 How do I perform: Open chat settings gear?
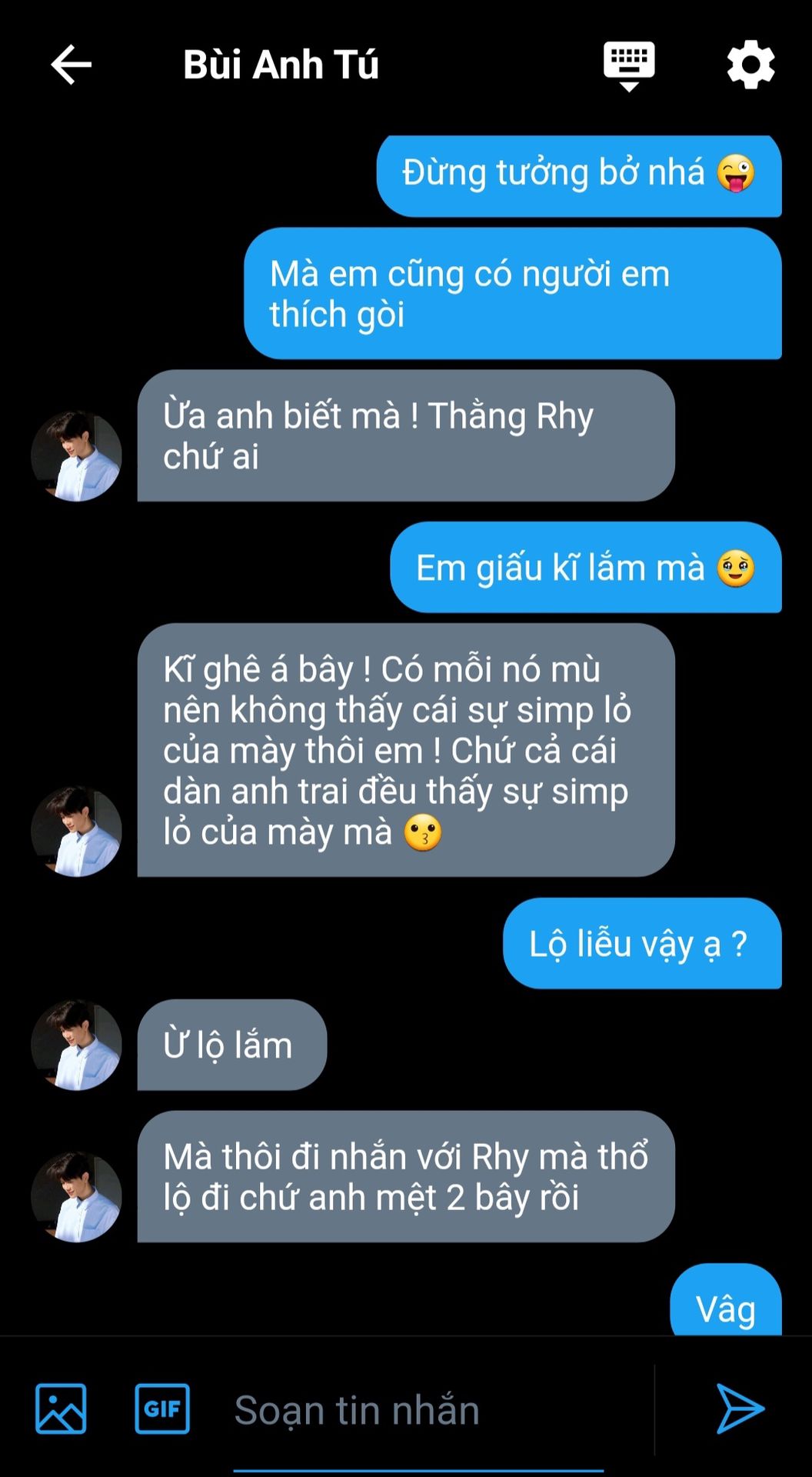click(x=750, y=65)
